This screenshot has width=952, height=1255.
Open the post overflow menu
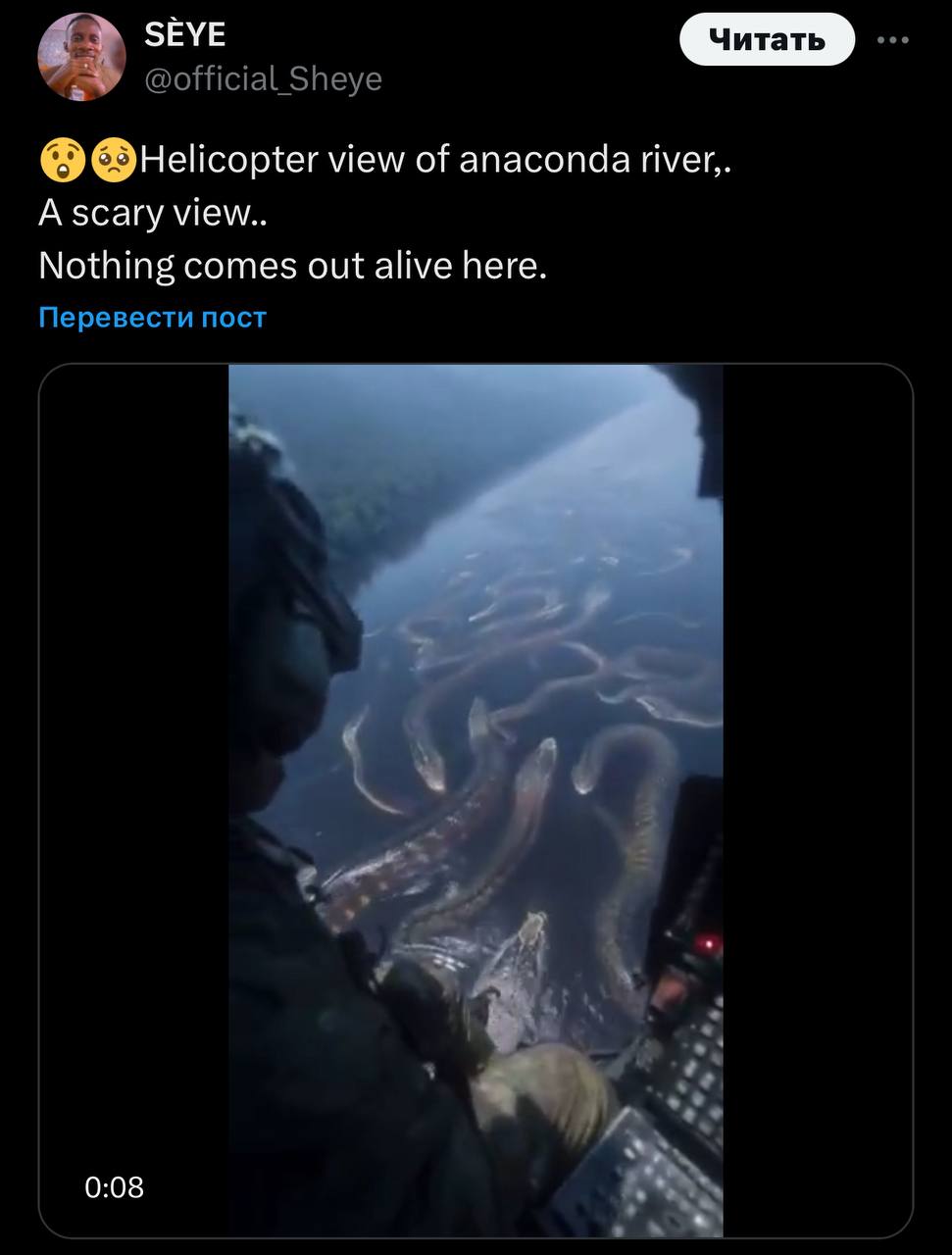[892, 40]
